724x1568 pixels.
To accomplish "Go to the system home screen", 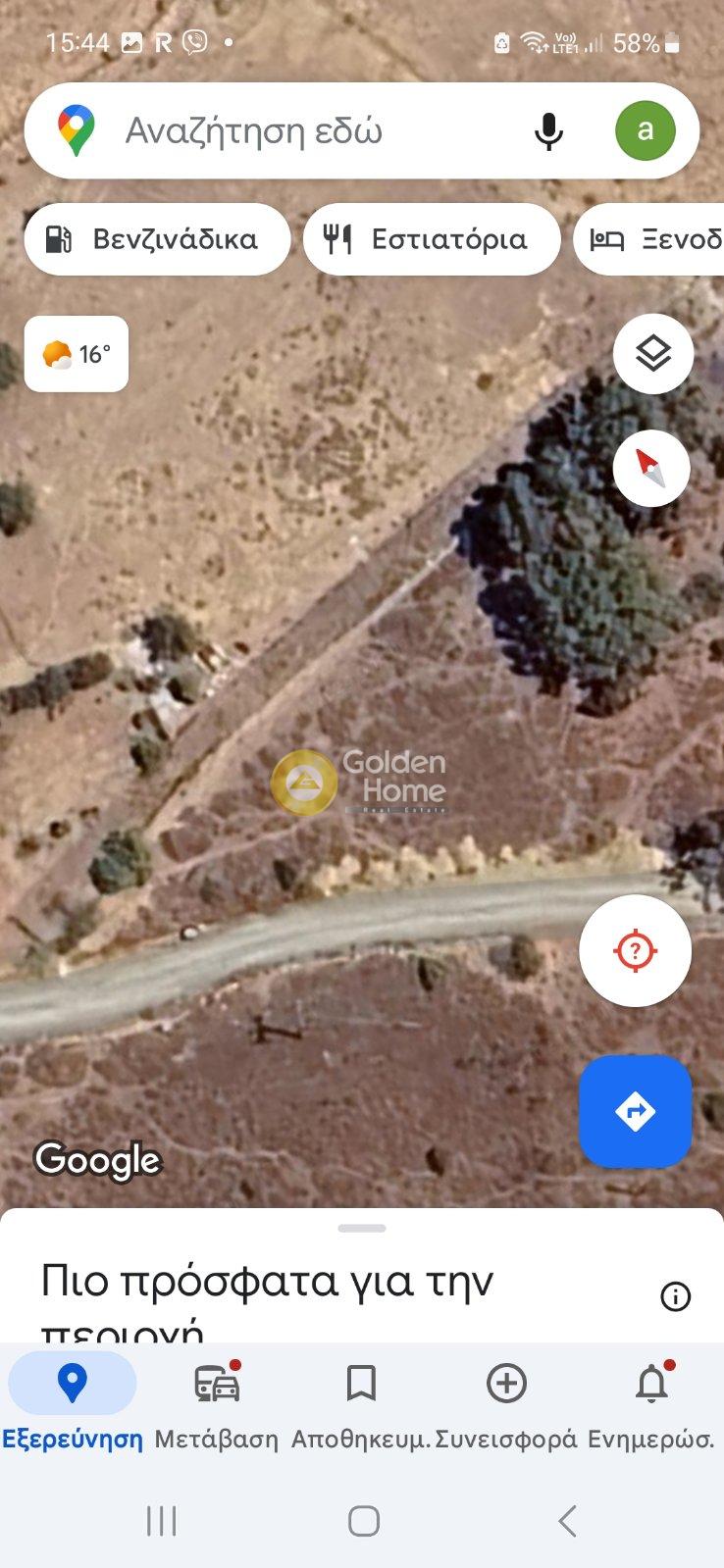I will (x=363, y=1521).
